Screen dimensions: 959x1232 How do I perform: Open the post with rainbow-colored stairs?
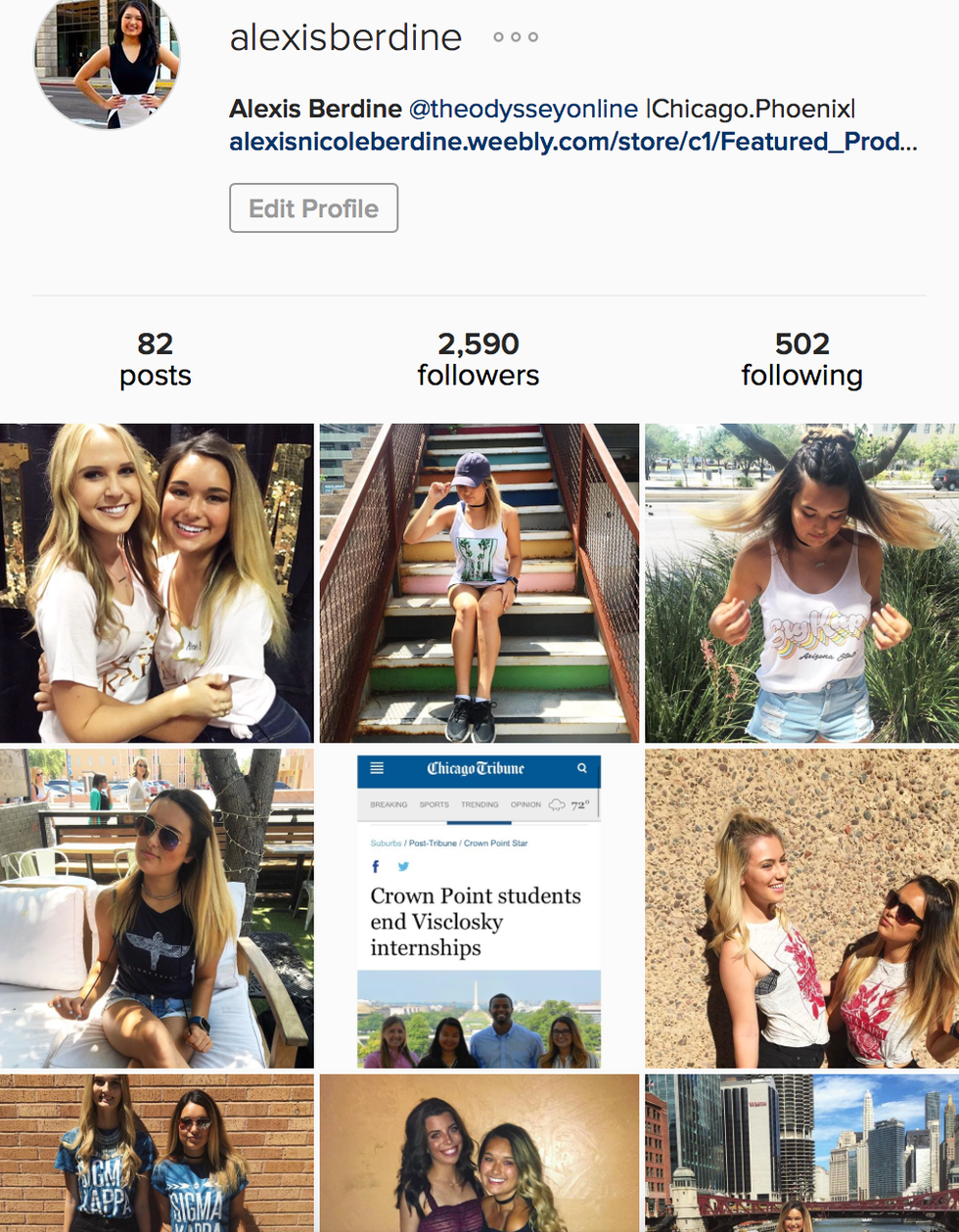[479, 582]
